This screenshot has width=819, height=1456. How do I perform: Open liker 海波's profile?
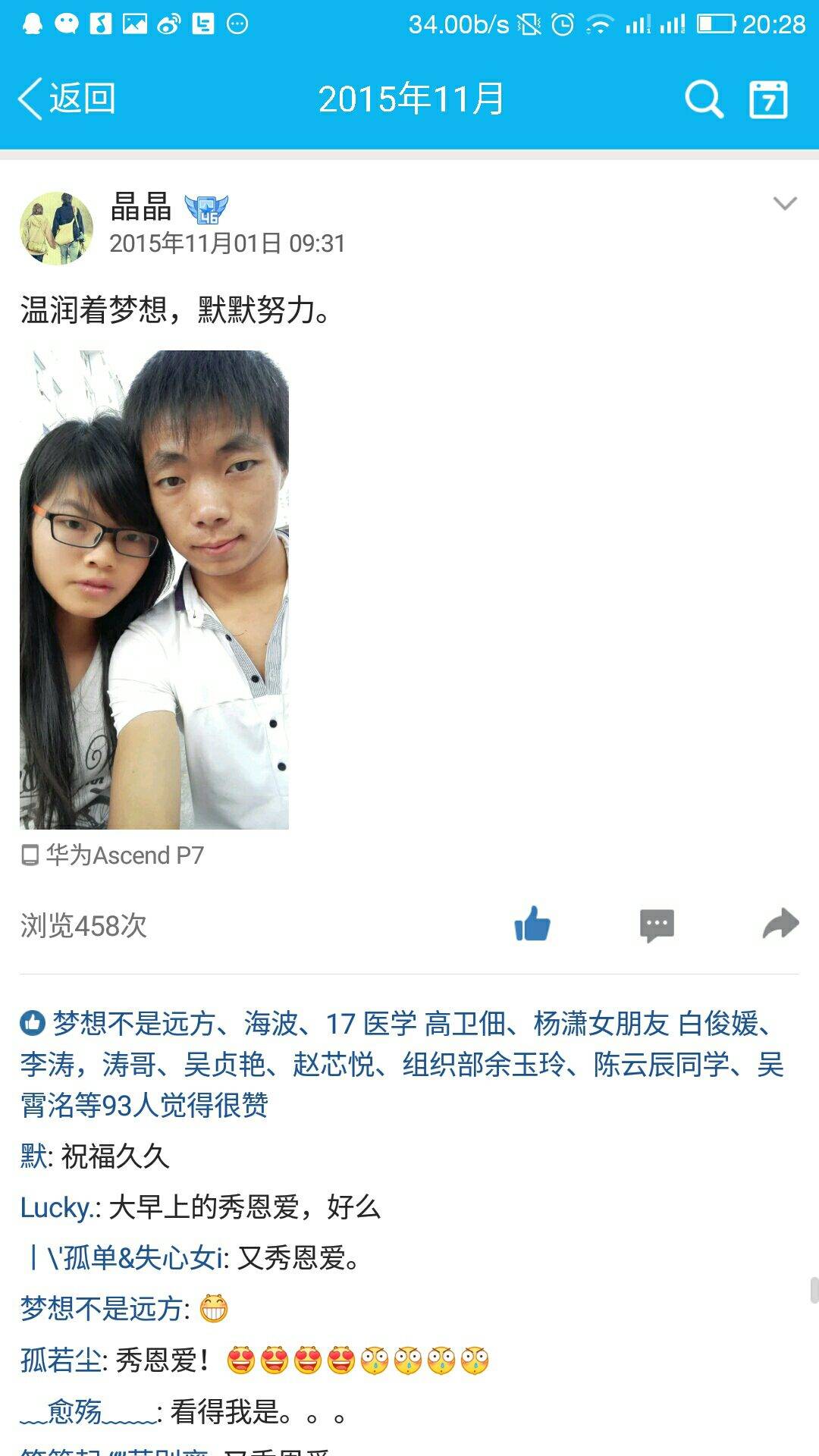[x=271, y=1024]
